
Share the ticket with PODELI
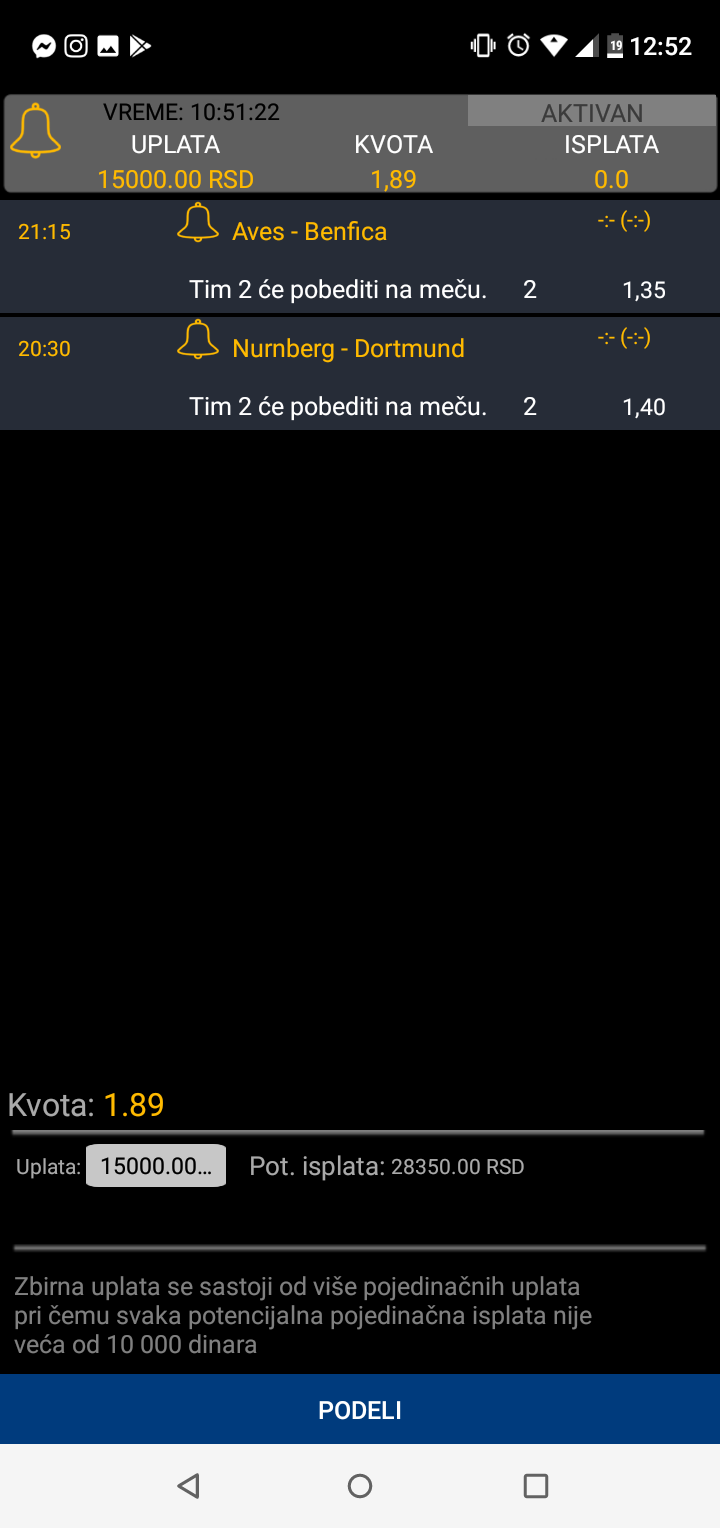360,1409
